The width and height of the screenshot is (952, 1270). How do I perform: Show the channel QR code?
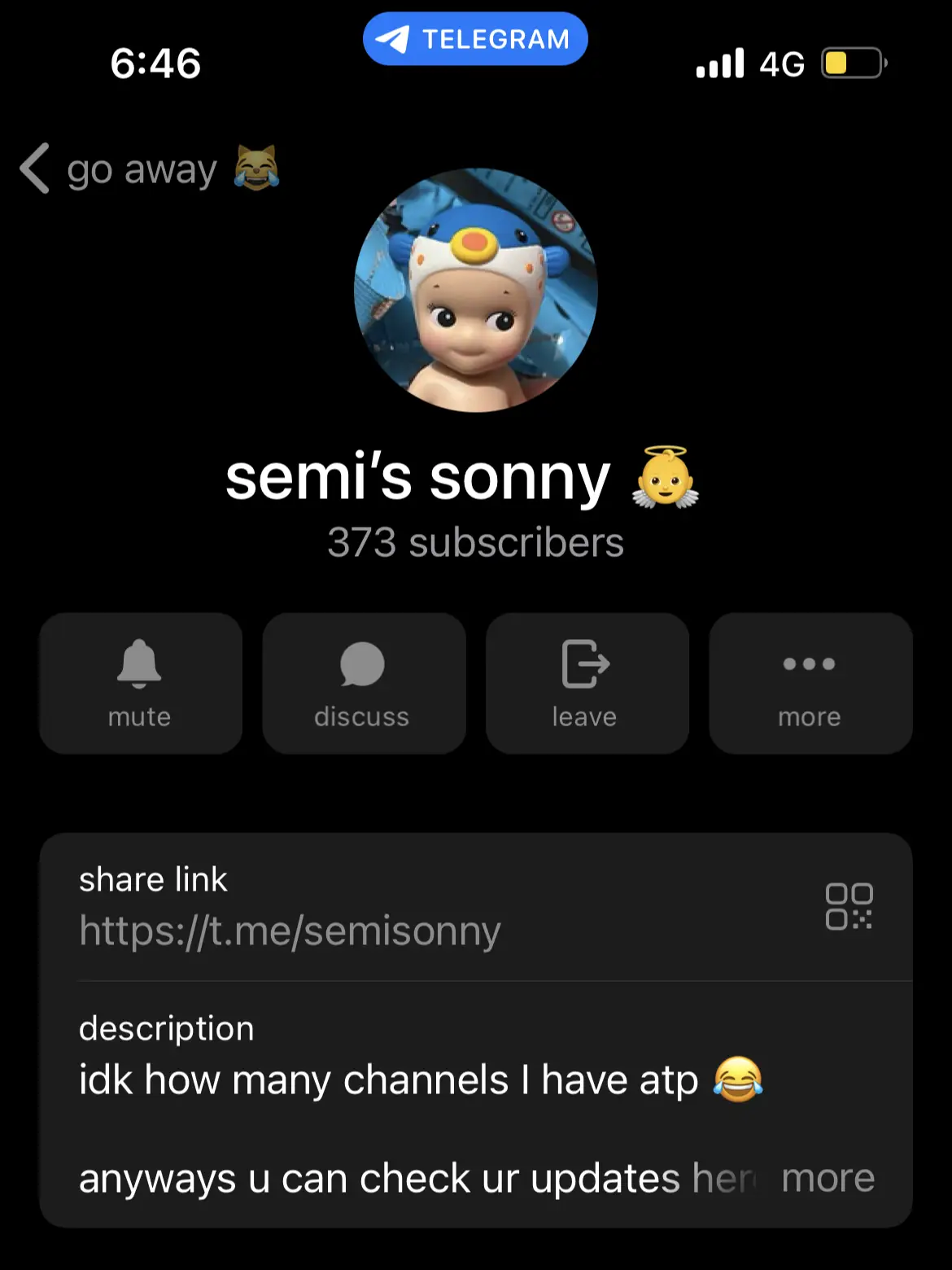click(x=848, y=906)
